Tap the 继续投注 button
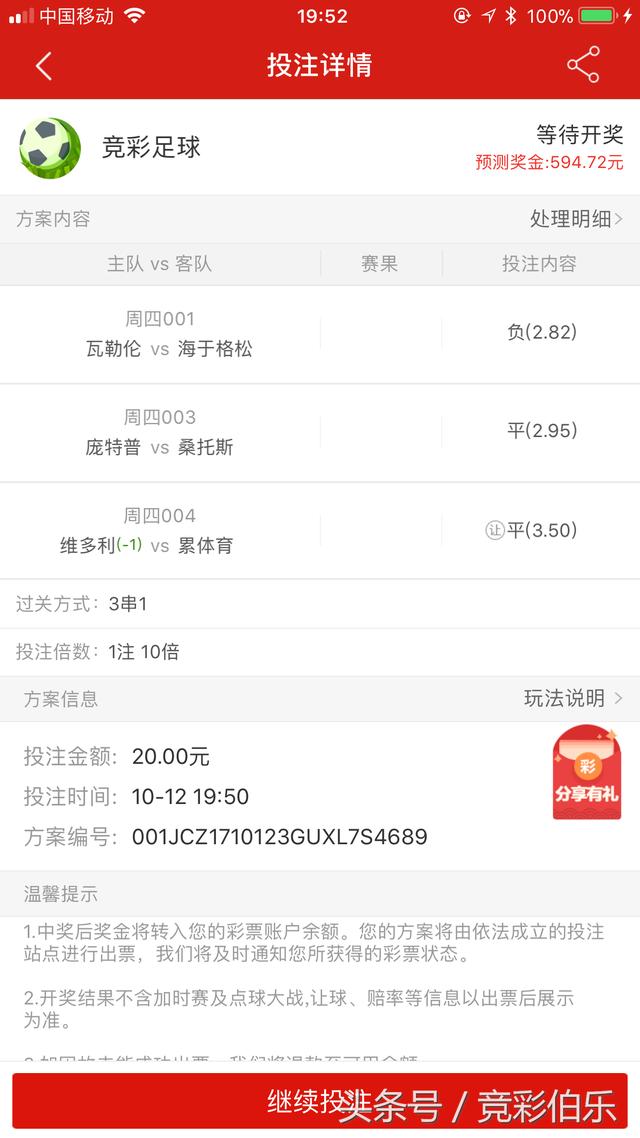Screen dimensions: 640x1138 (x=320, y=1102)
